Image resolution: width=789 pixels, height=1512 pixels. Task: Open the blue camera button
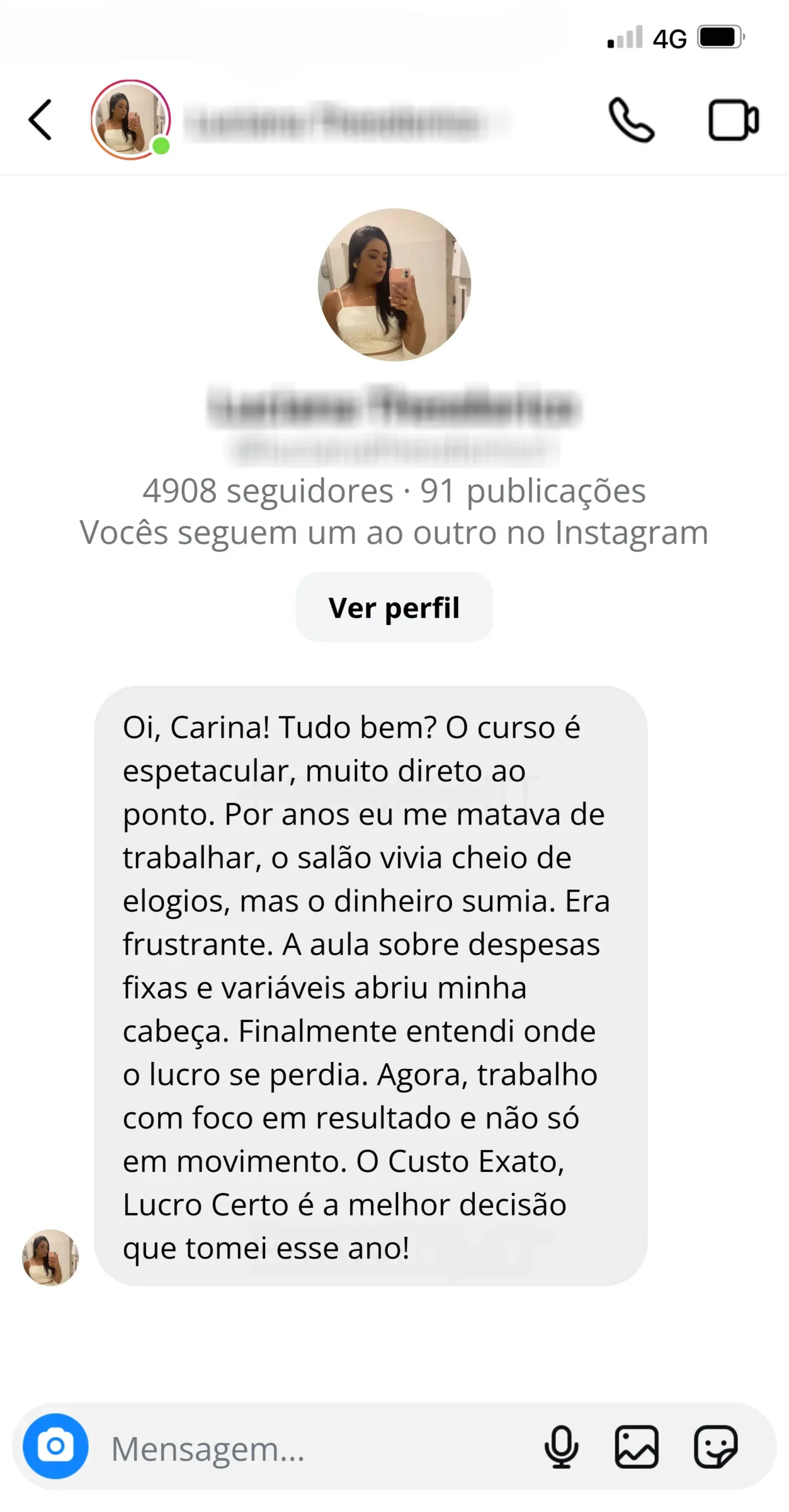[56, 1446]
